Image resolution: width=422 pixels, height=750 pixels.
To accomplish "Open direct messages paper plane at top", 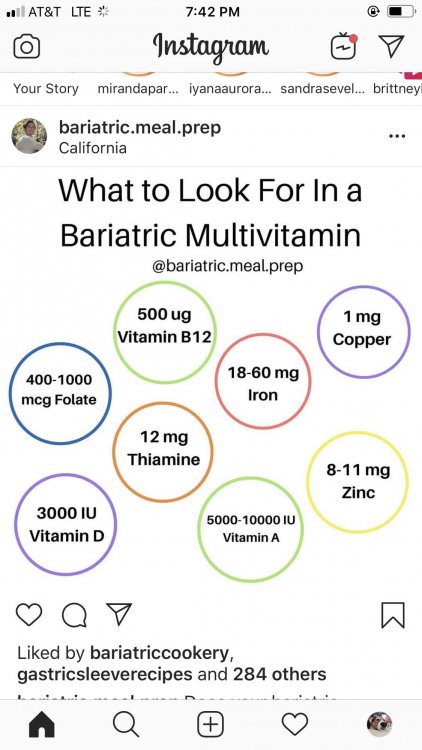I will coord(392,46).
